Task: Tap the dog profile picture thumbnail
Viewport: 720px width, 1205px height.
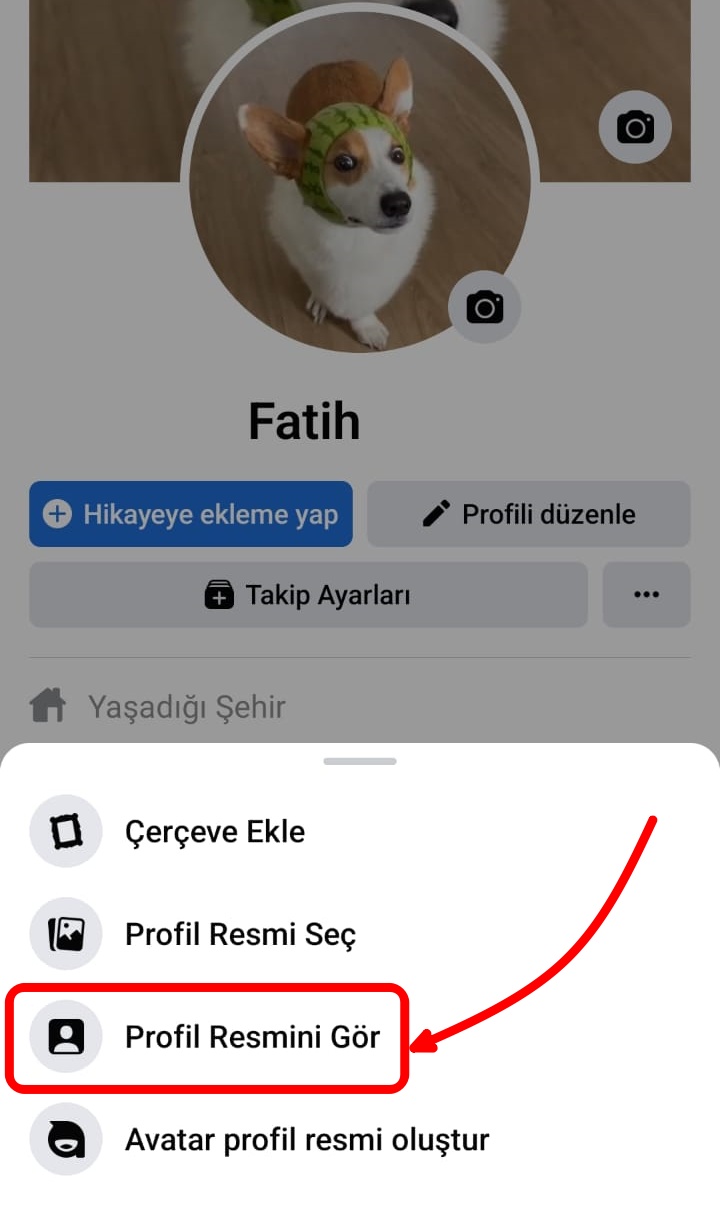Action: click(360, 180)
